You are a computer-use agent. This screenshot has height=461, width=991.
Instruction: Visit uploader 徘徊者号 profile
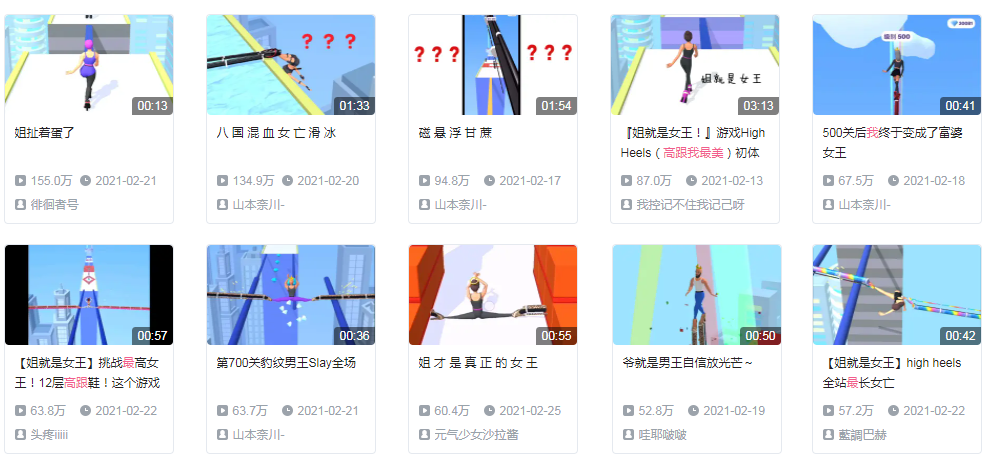(53, 204)
